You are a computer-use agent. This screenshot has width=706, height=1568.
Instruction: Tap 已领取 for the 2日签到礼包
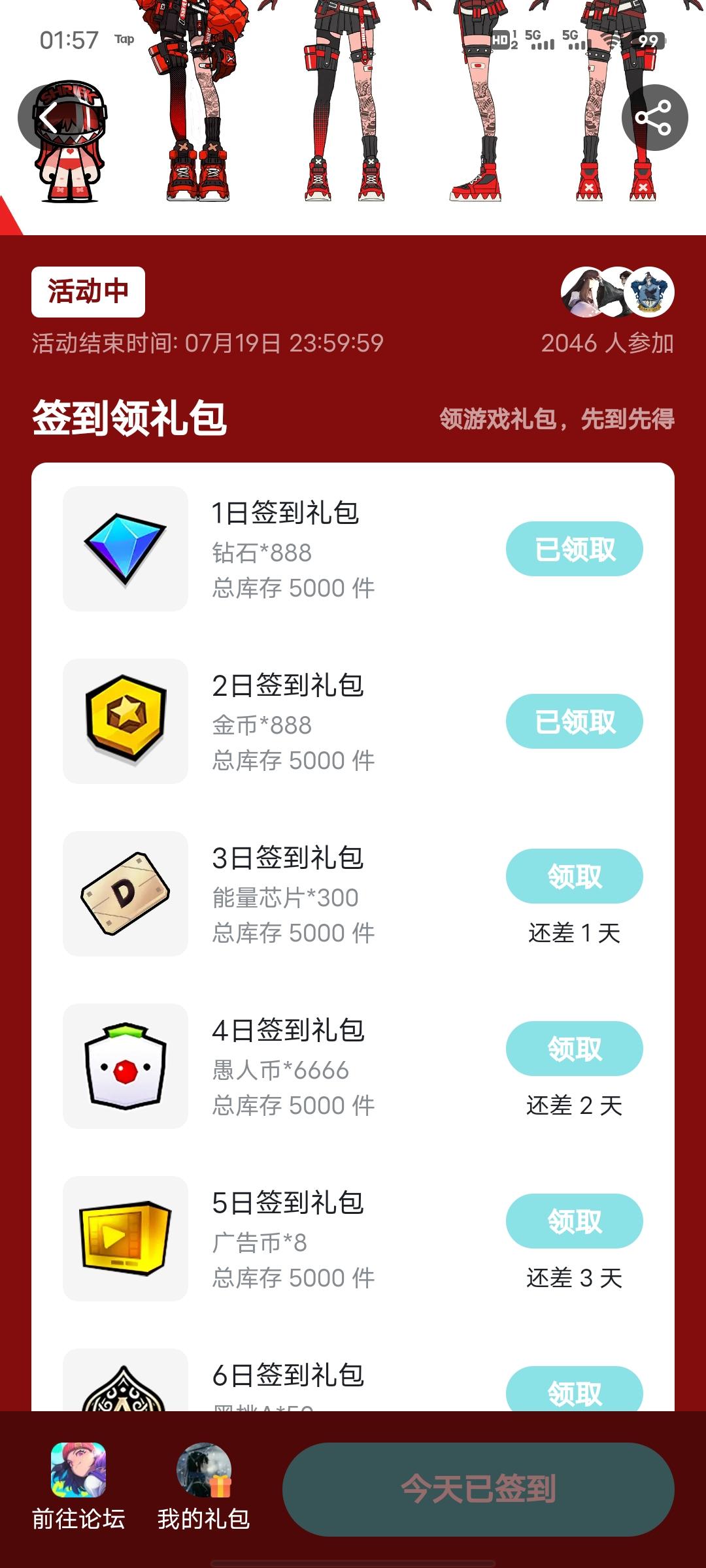pyautogui.click(x=574, y=721)
